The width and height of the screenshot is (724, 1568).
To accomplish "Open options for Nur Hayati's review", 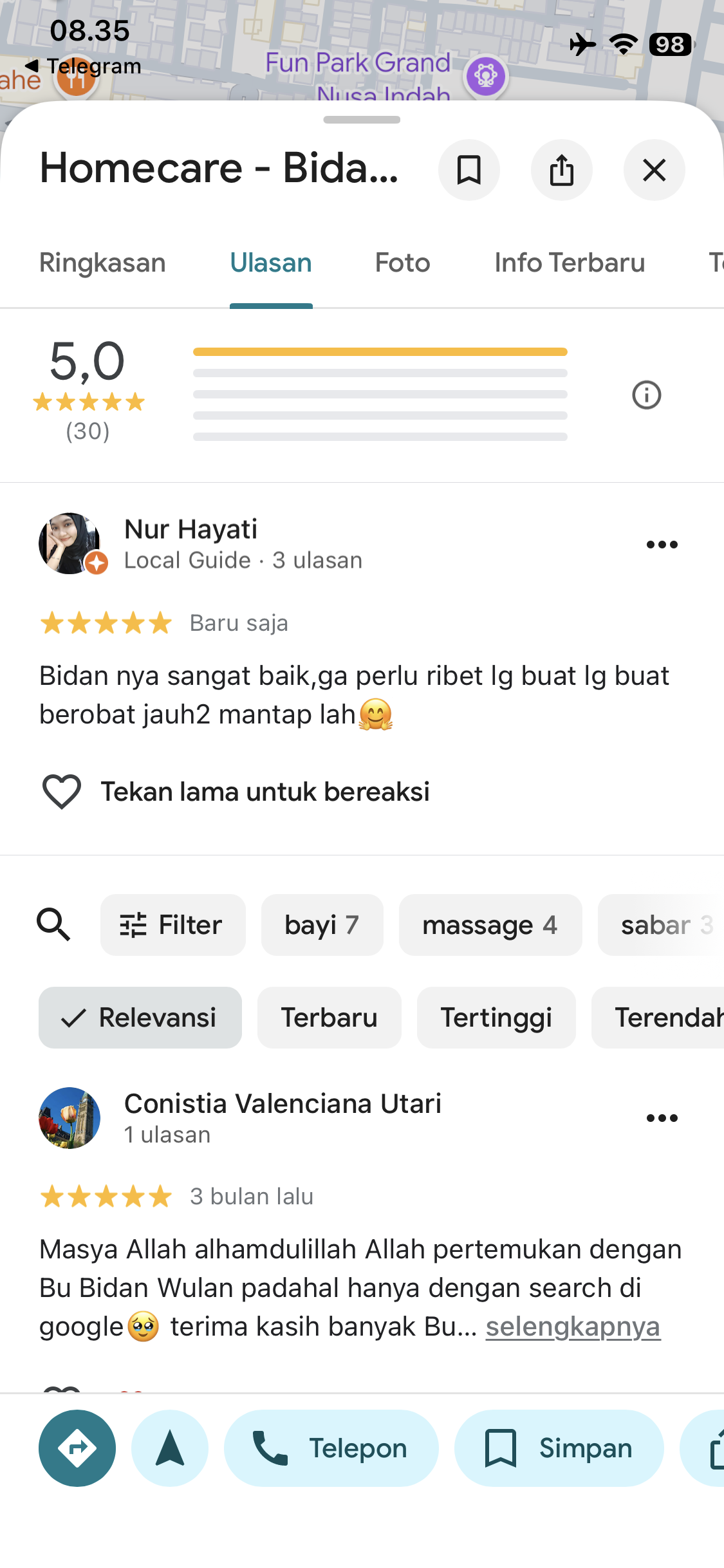I will click(x=662, y=545).
